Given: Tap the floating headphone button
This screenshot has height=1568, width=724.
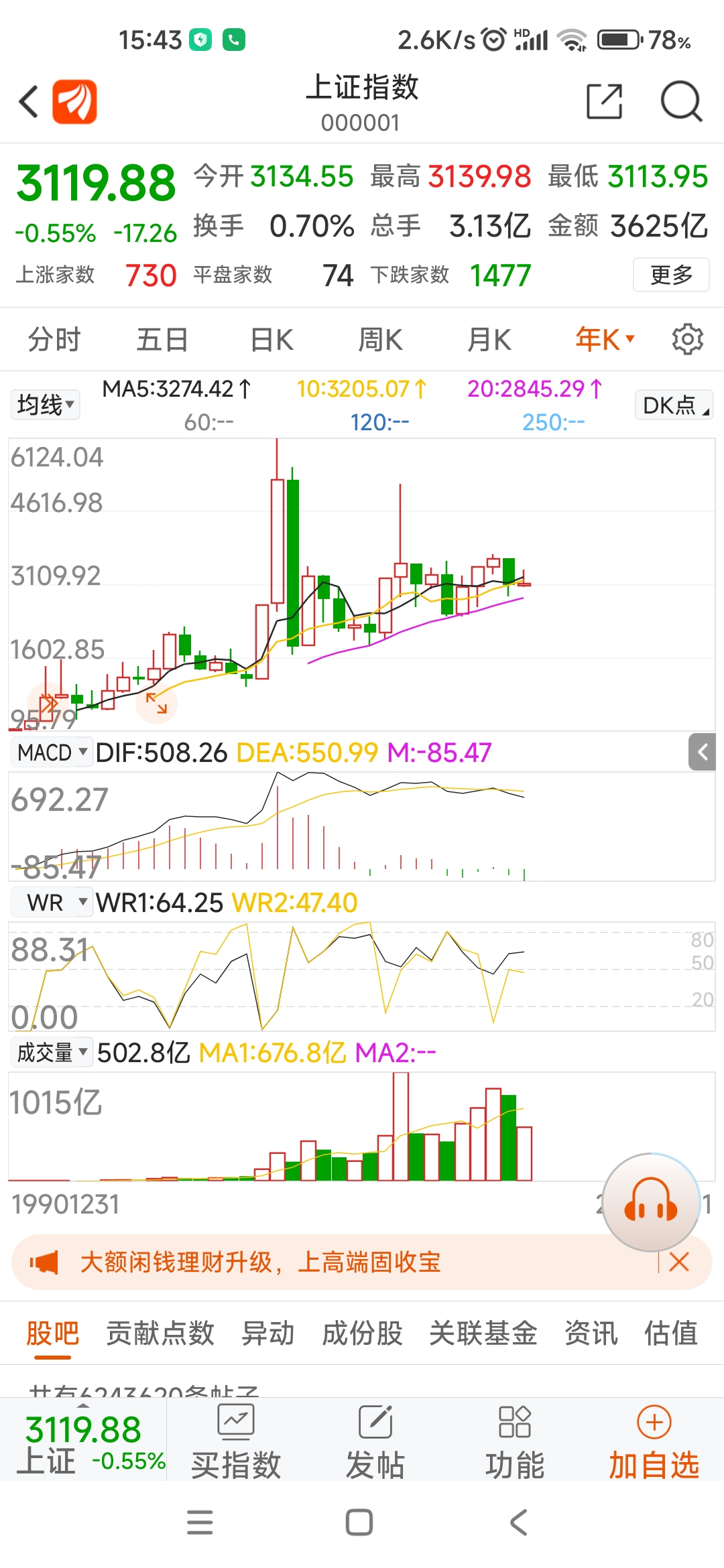Looking at the screenshot, I should (651, 1202).
